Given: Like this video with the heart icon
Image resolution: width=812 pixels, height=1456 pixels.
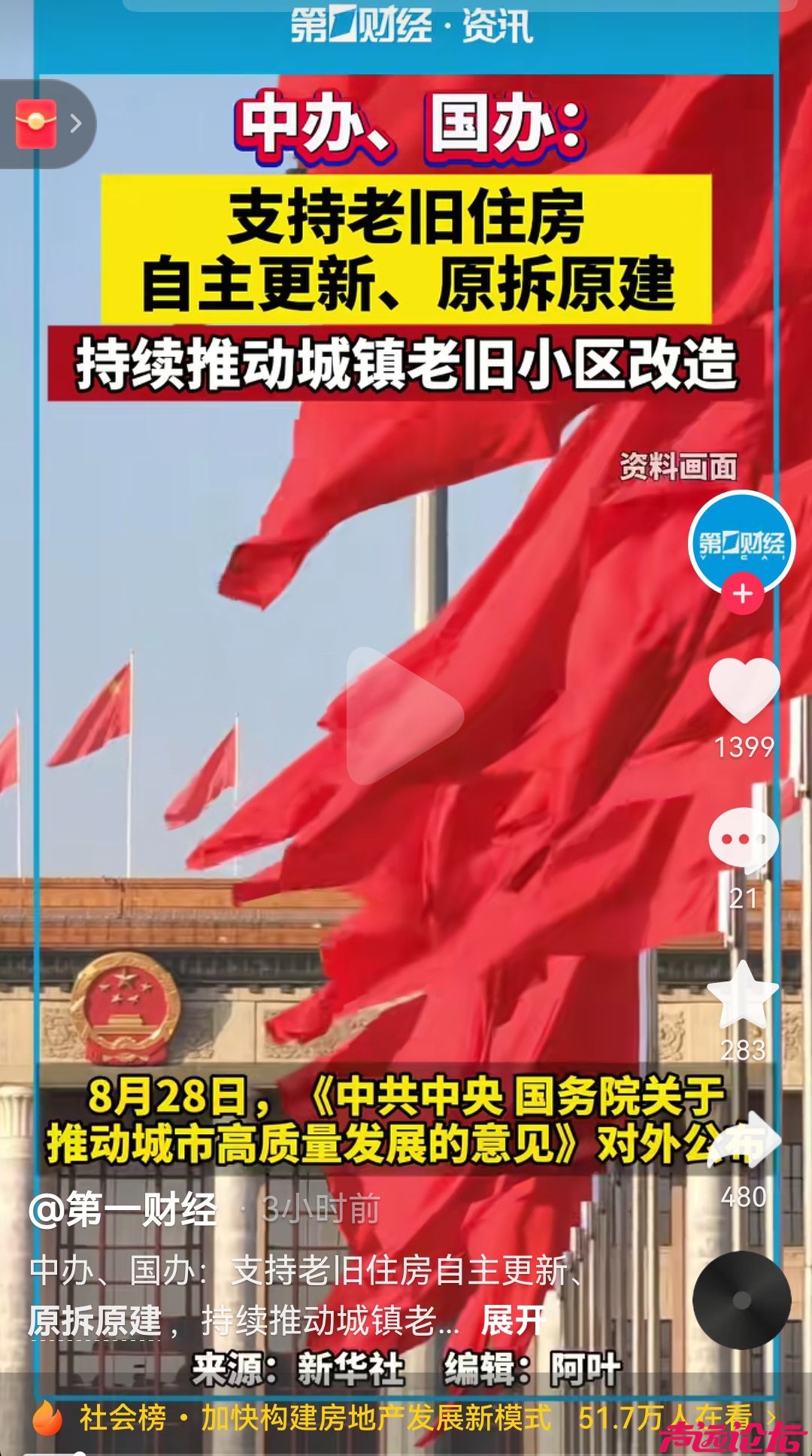Looking at the screenshot, I should [743, 688].
